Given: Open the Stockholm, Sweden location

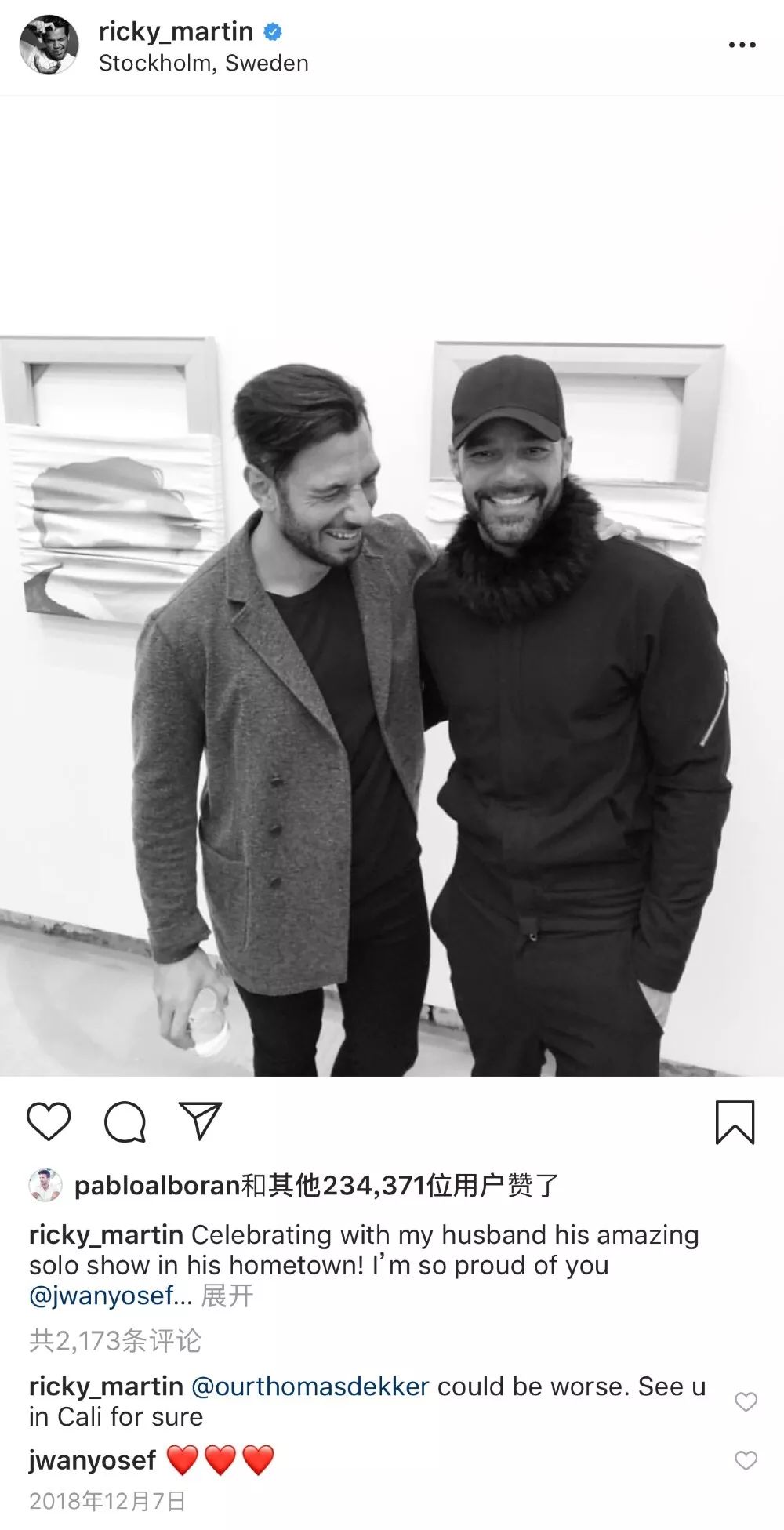Looking at the screenshot, I should point(204,64).
